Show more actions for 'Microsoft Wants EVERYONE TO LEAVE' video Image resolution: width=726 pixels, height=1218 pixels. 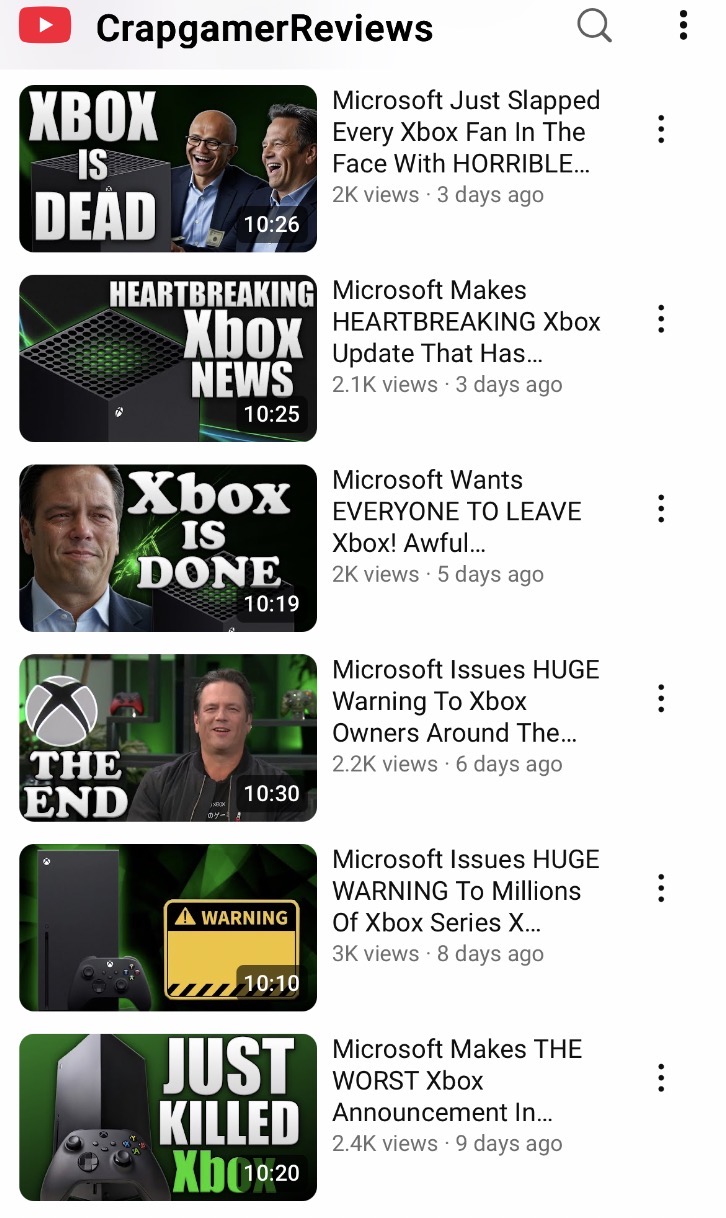(x=661, y=509)
